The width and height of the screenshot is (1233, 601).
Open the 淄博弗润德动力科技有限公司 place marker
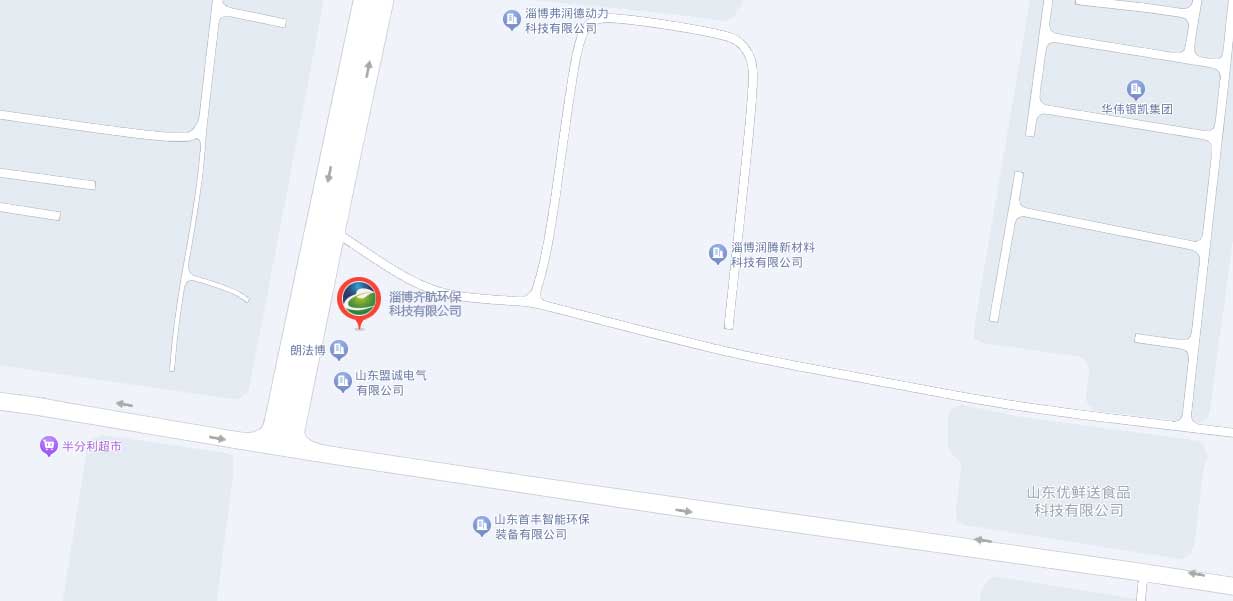coord(512,19)
